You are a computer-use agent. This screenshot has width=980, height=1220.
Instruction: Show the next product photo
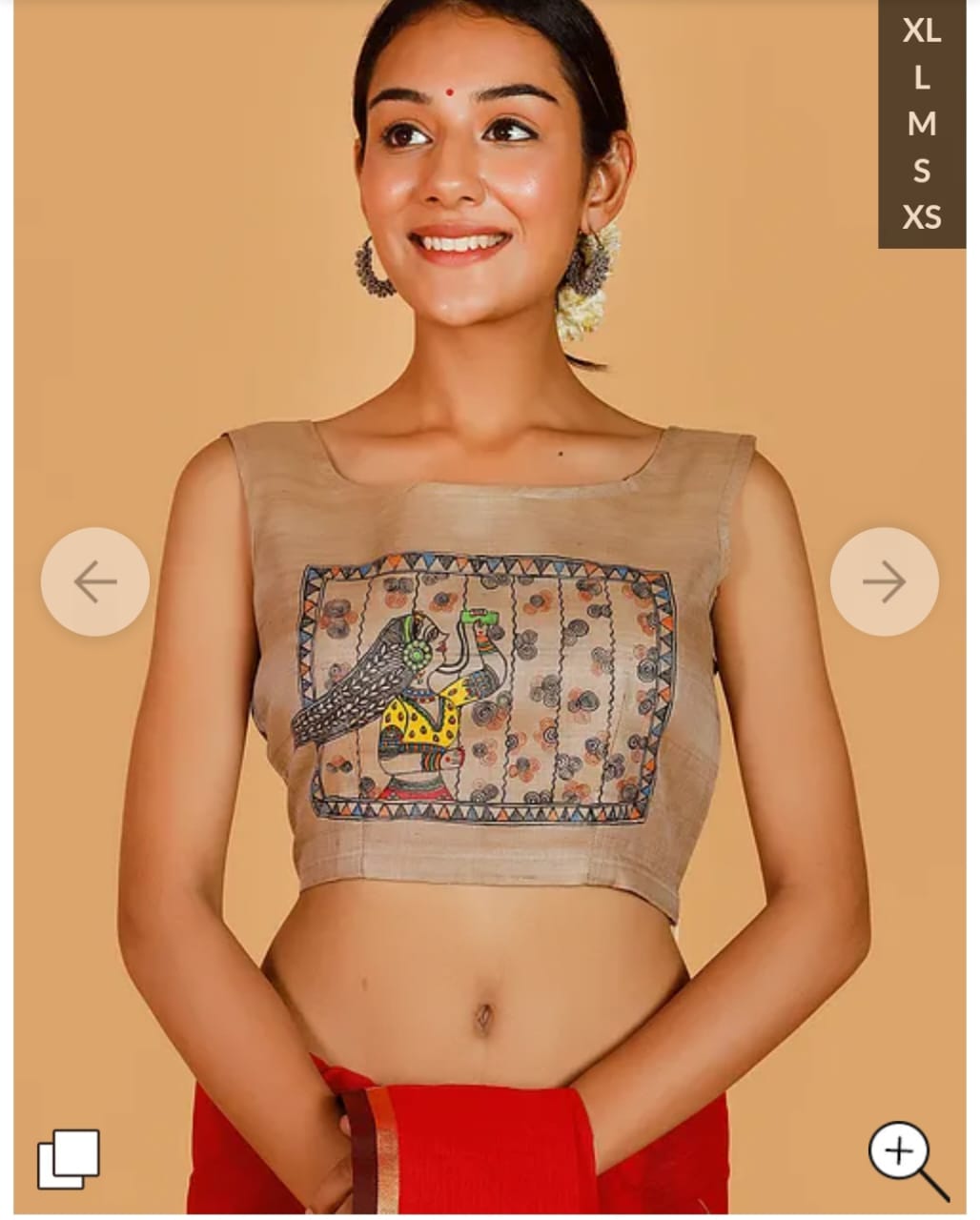pyautogui.click(x=884, y=581)
